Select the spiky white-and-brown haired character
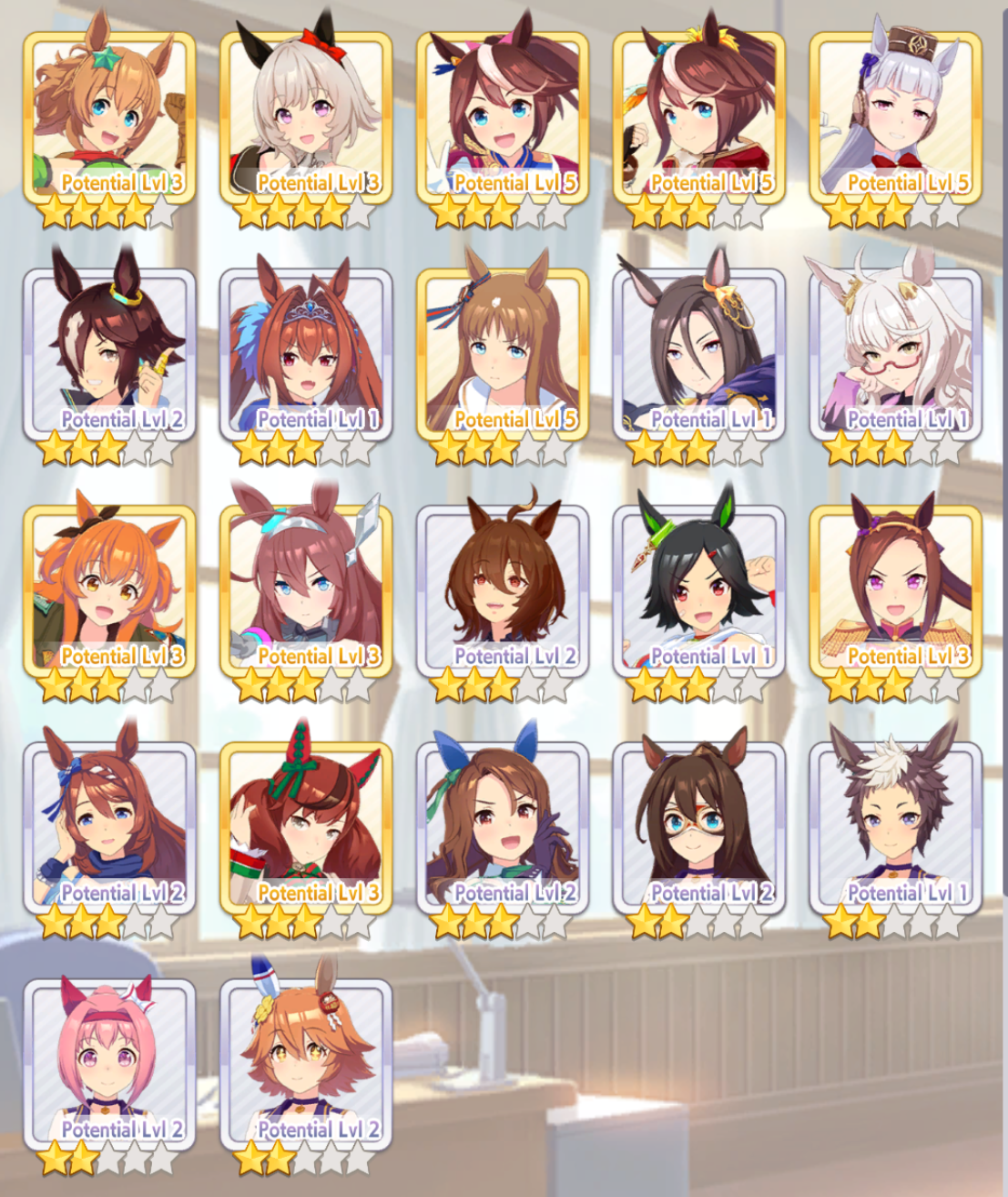The height and width of the screenshot is (1197, 1008). [x=896, y=827]
